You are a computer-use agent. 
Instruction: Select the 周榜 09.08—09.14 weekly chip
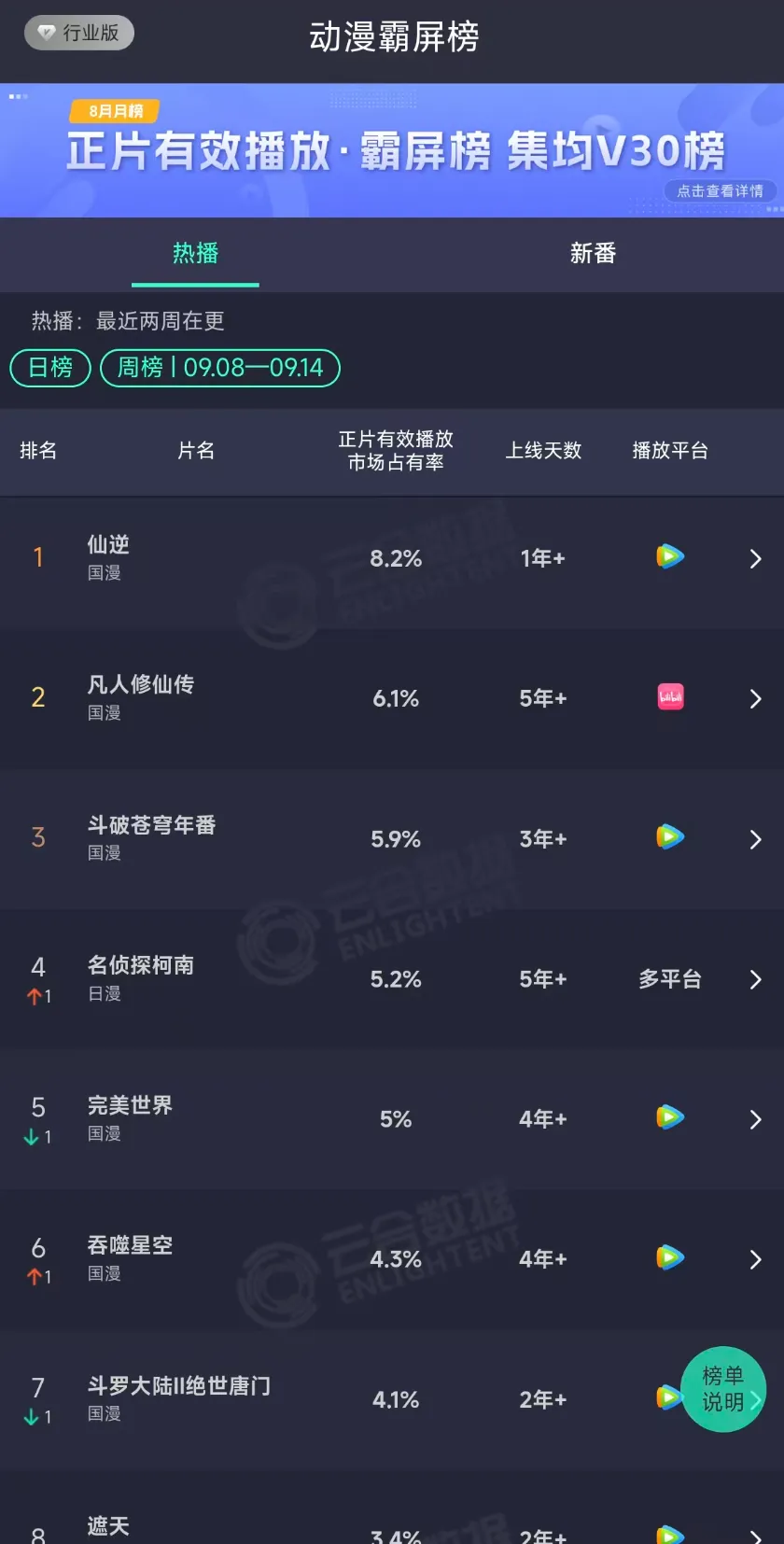220,368
